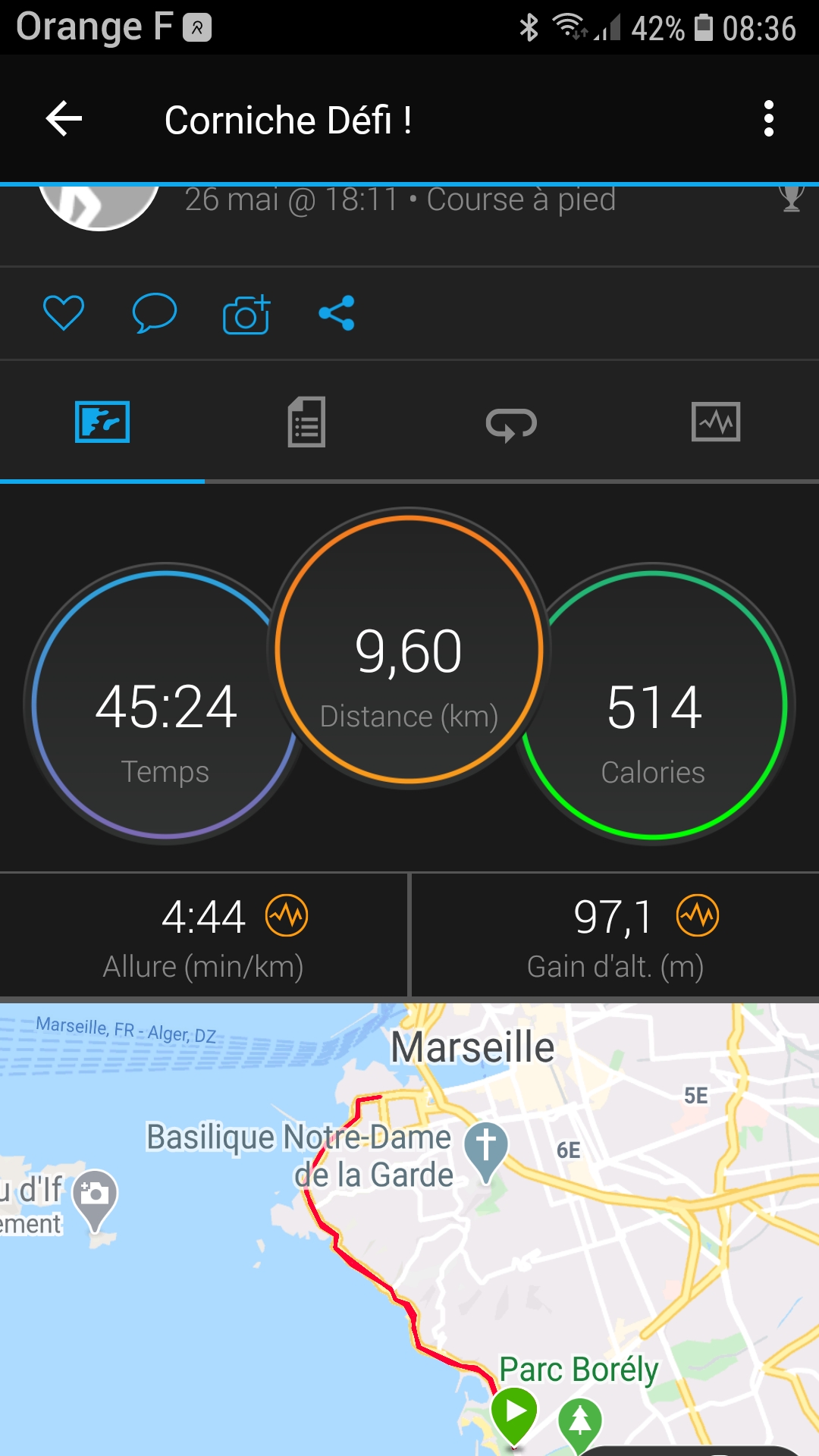Tap the elevation chart icon beside 97,1
The height and width of the screenshot is (1456, 819).
click(x=698, y=916)
